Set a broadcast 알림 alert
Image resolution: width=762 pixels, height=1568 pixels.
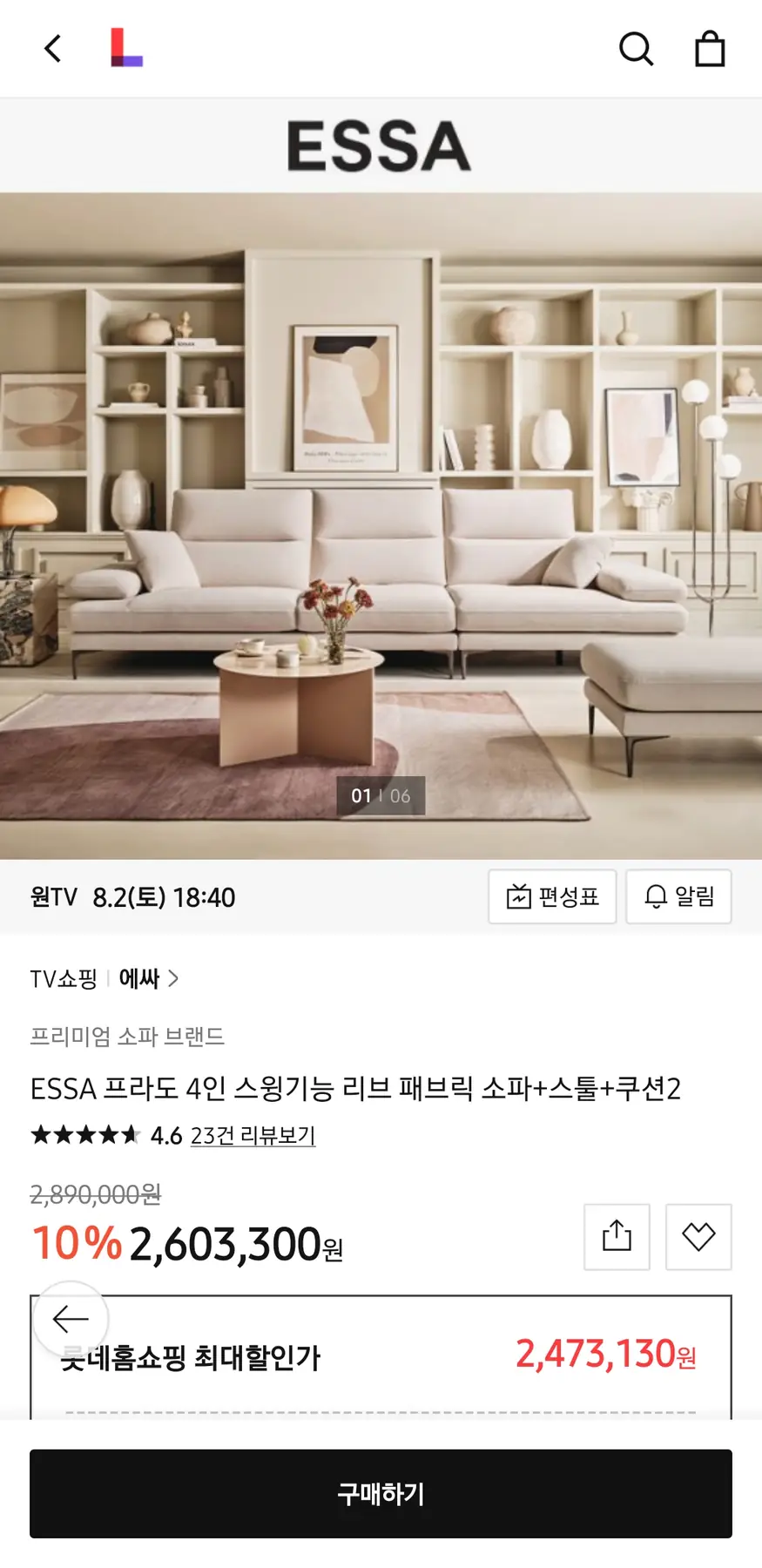678,896
